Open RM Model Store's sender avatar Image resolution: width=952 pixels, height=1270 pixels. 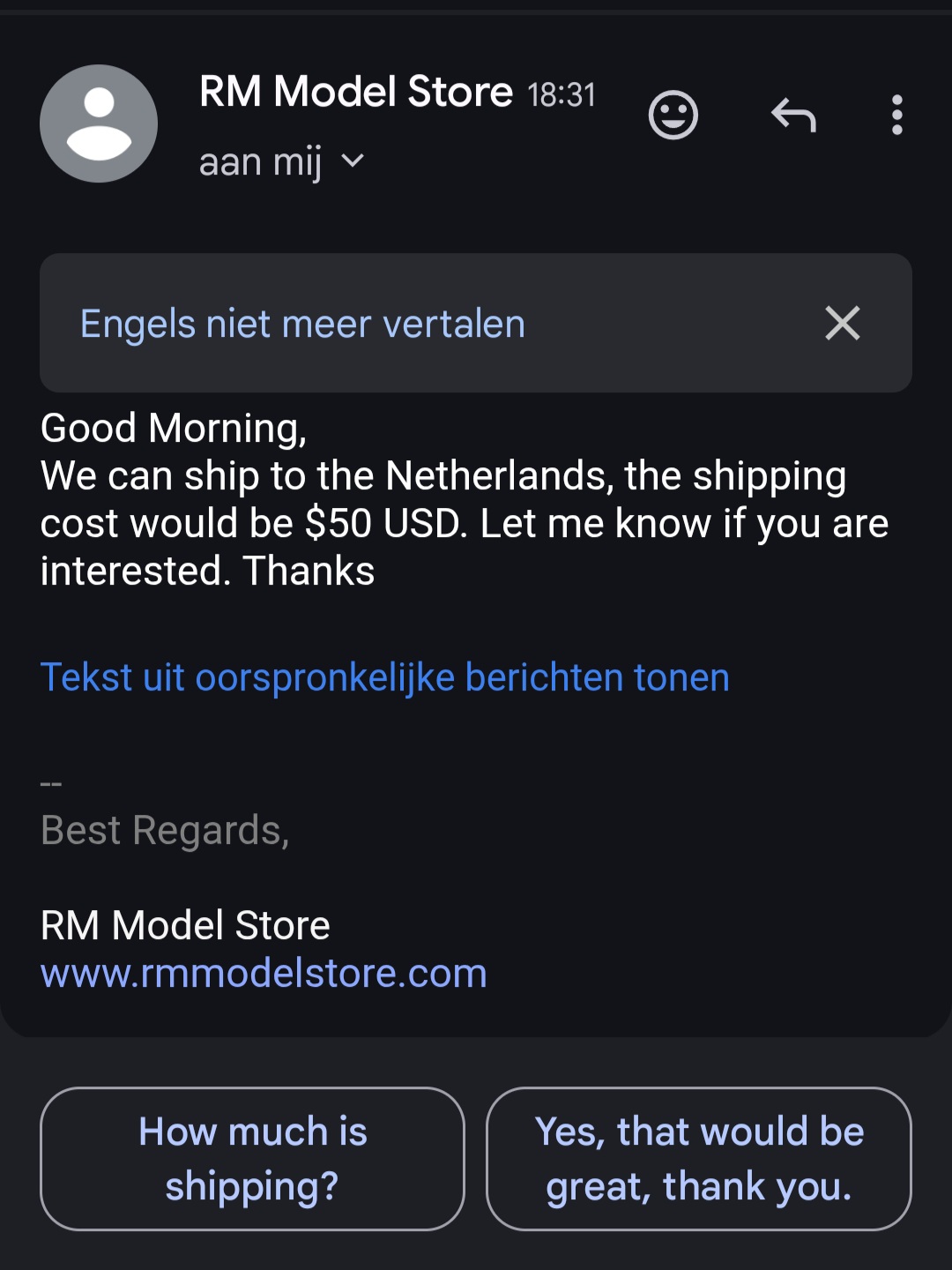[x=99, y=123]
